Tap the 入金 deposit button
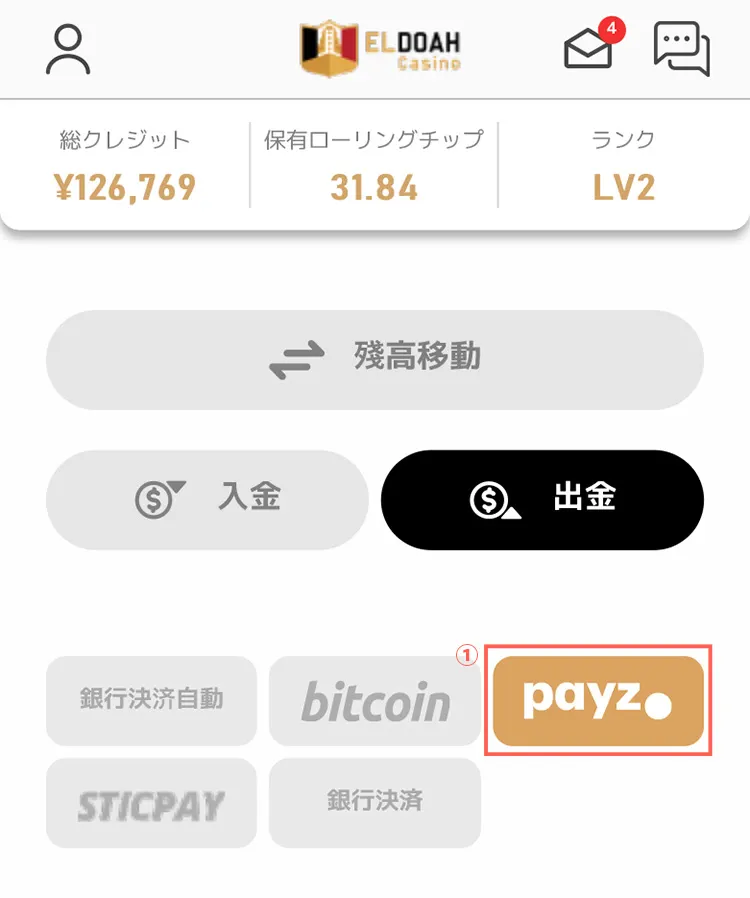Viewport: 750px width, 898px height. (207, 499)
